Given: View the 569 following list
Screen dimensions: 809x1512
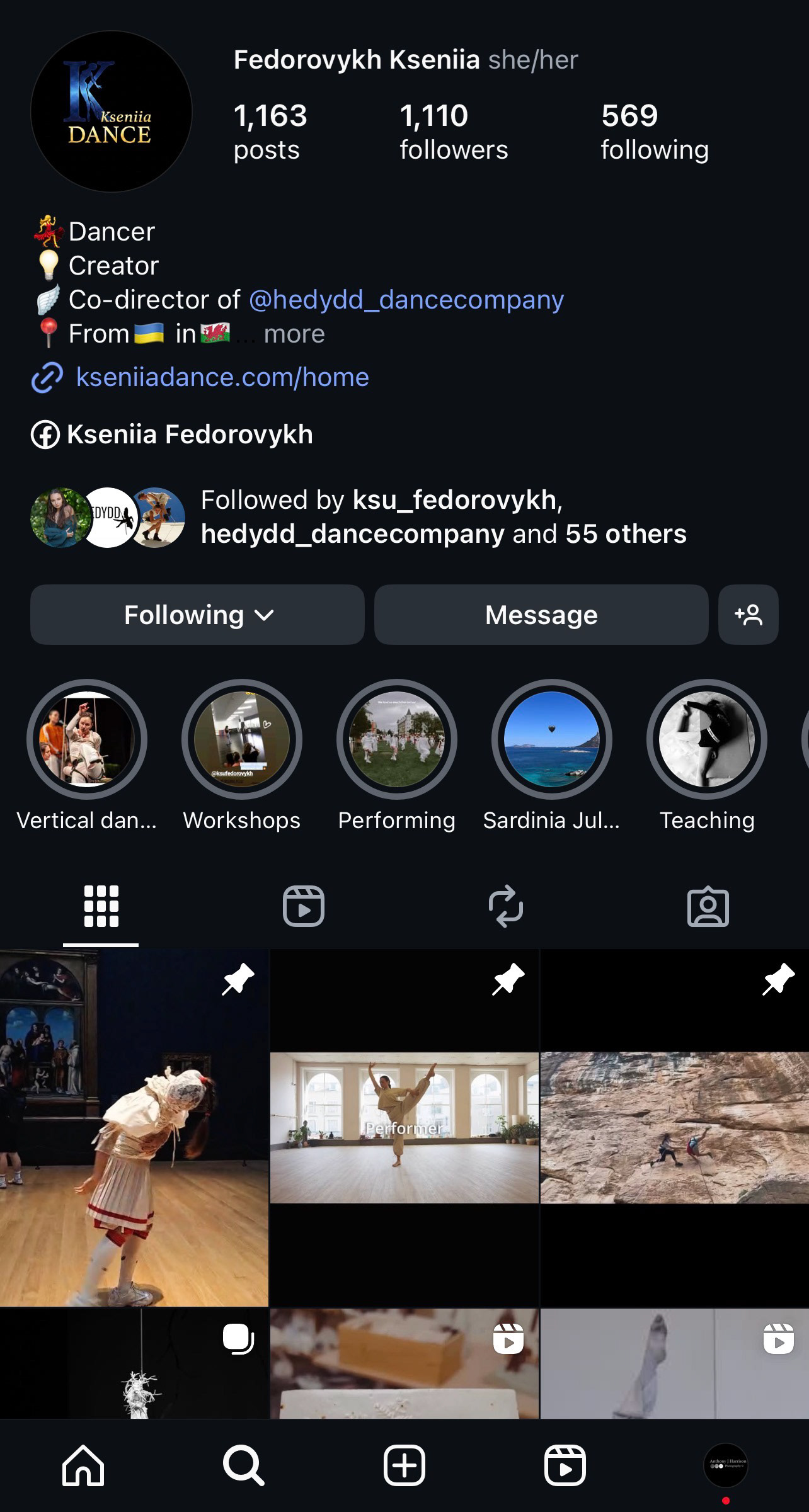Looking at the screenshot, I should (654, 132).
